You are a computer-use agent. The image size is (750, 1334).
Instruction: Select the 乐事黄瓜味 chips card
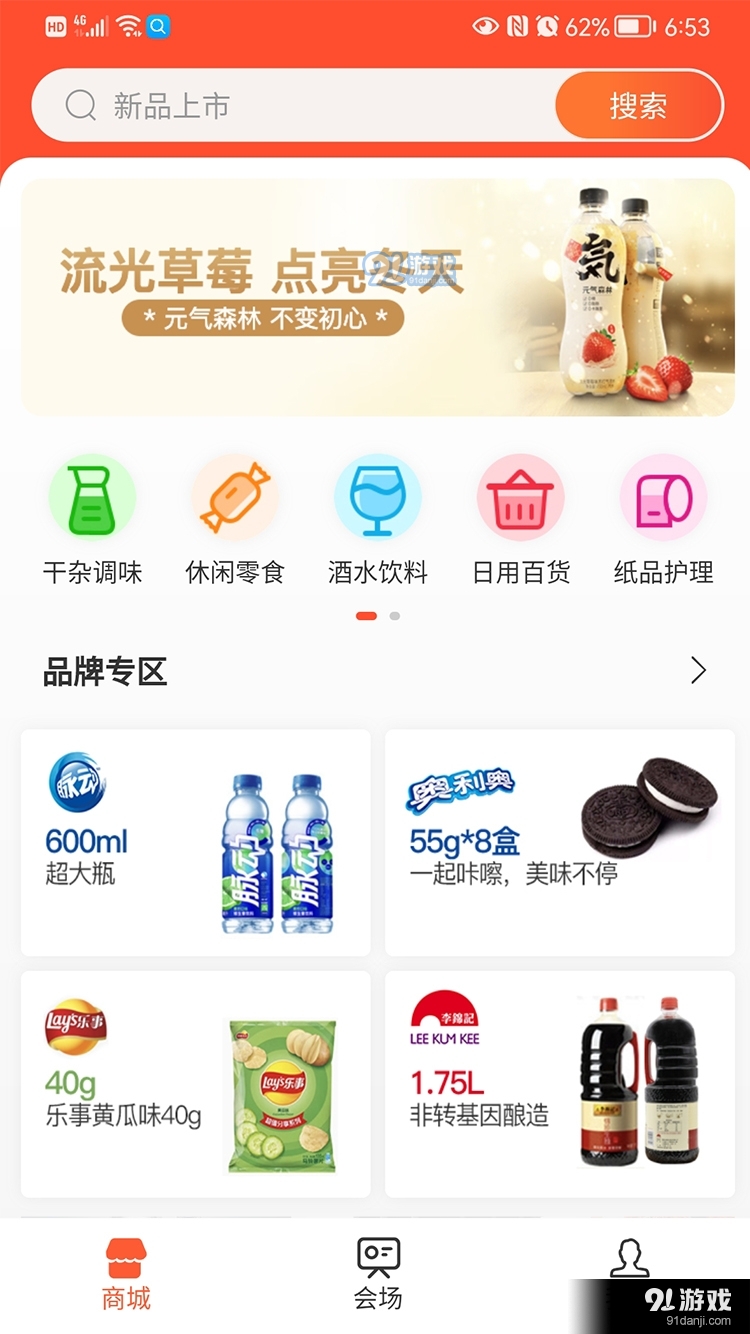tap(195, 1083)
